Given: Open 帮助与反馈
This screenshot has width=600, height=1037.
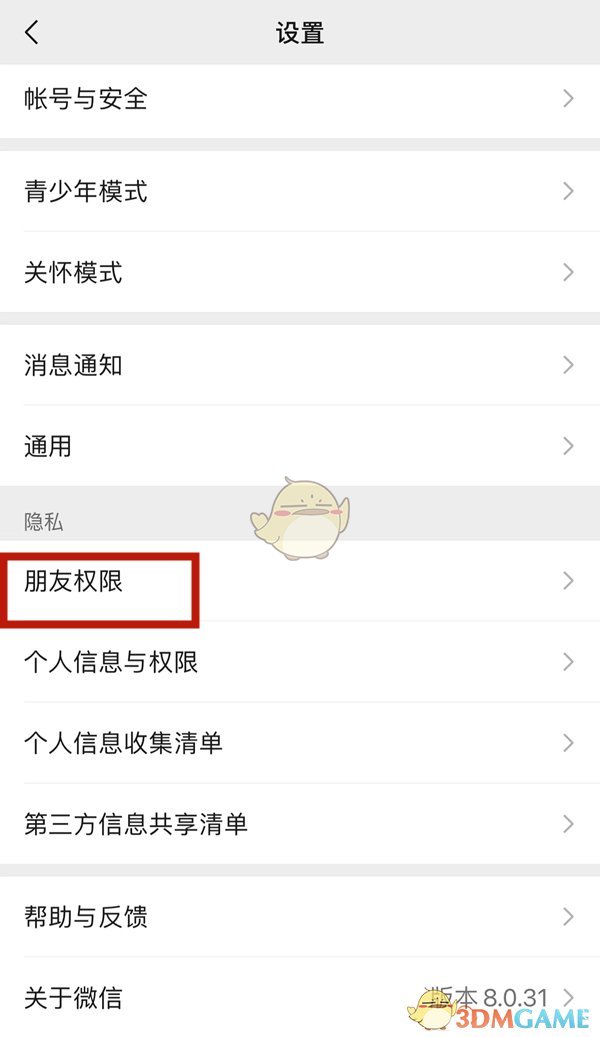Looking at the screenshot, I should click(x=300, y=916).
